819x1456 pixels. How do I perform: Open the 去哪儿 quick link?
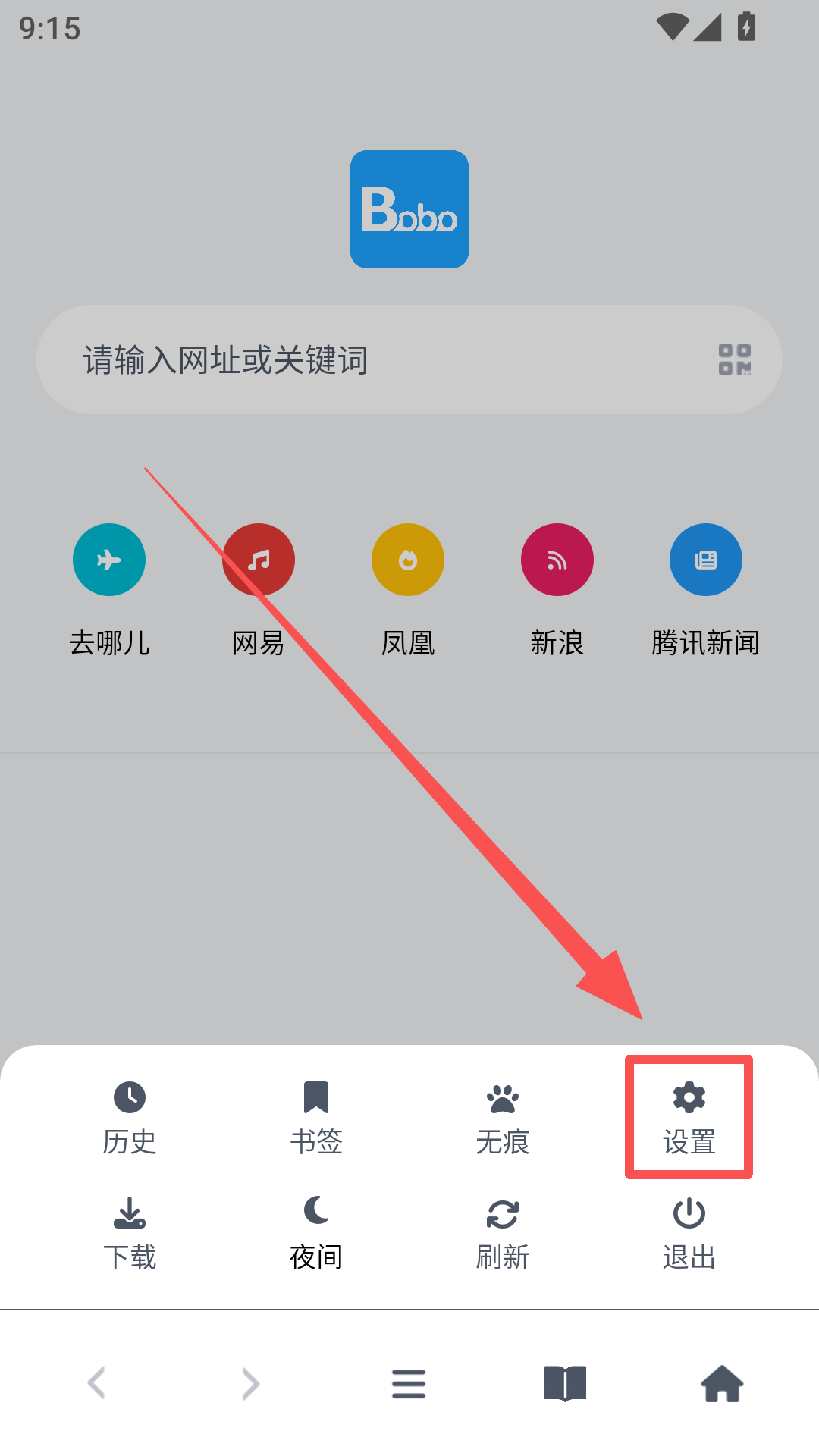[109, 560]
